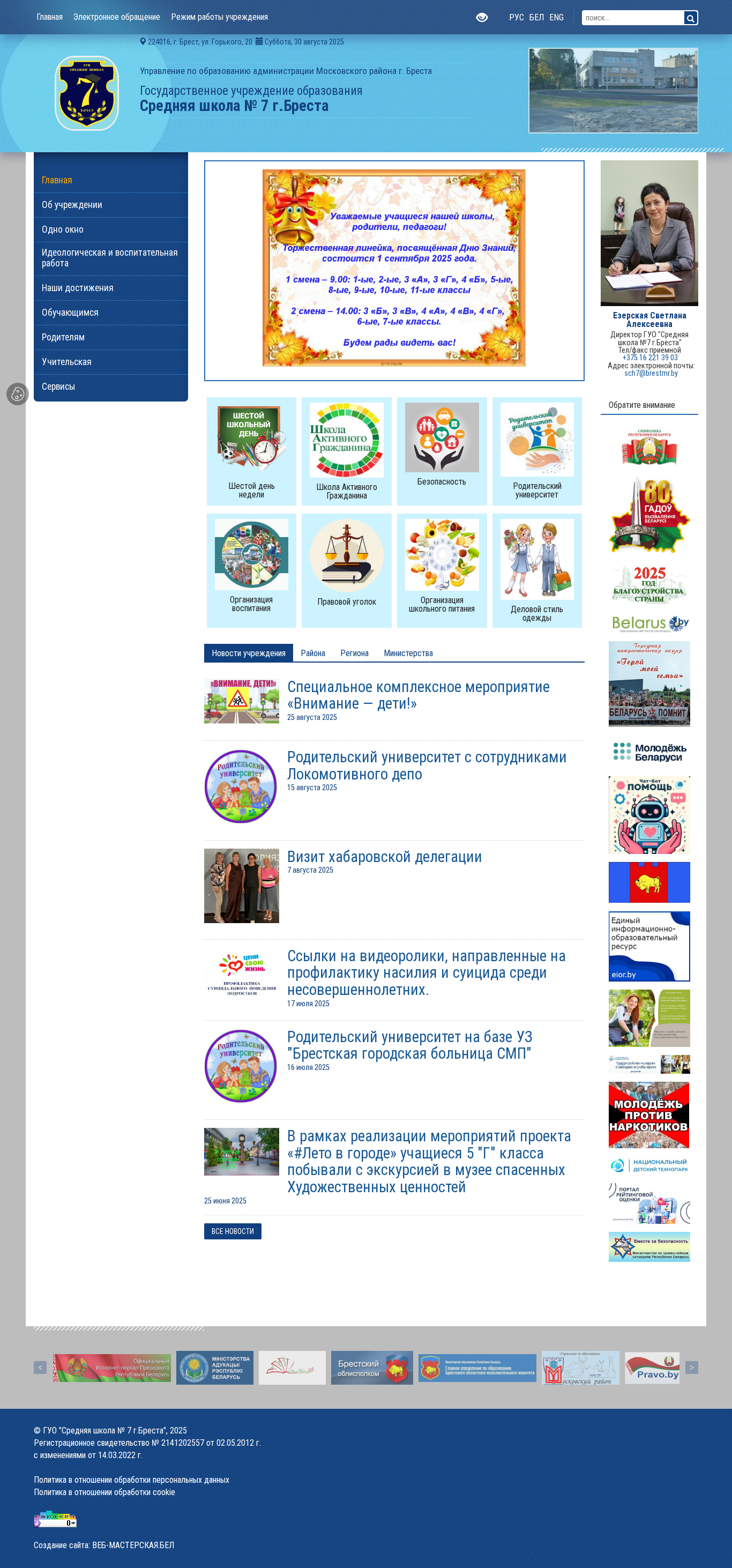
Task: Open the cookie settings round icon
Action: click(18, 394)
